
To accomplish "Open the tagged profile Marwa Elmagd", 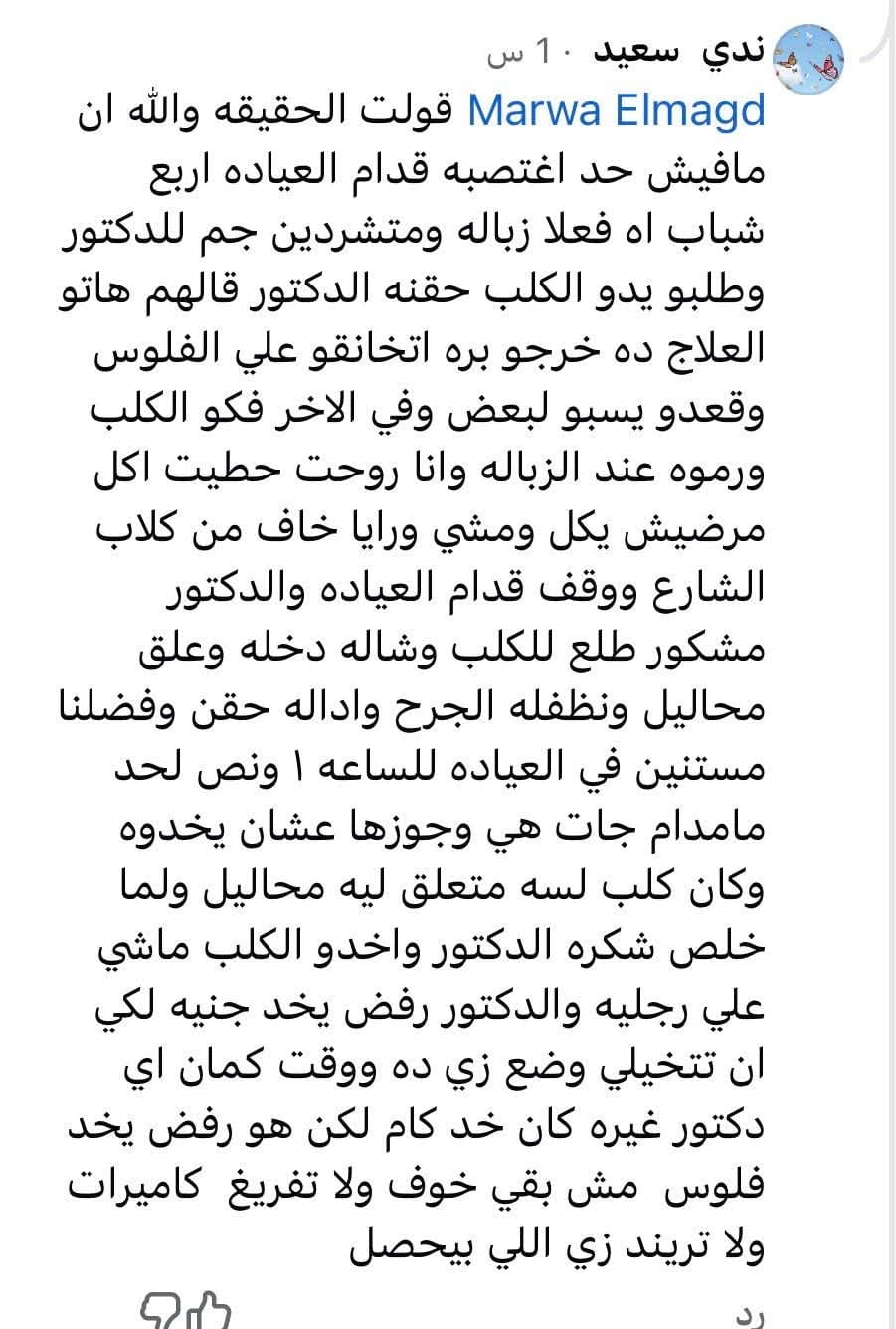I will 616,110.
